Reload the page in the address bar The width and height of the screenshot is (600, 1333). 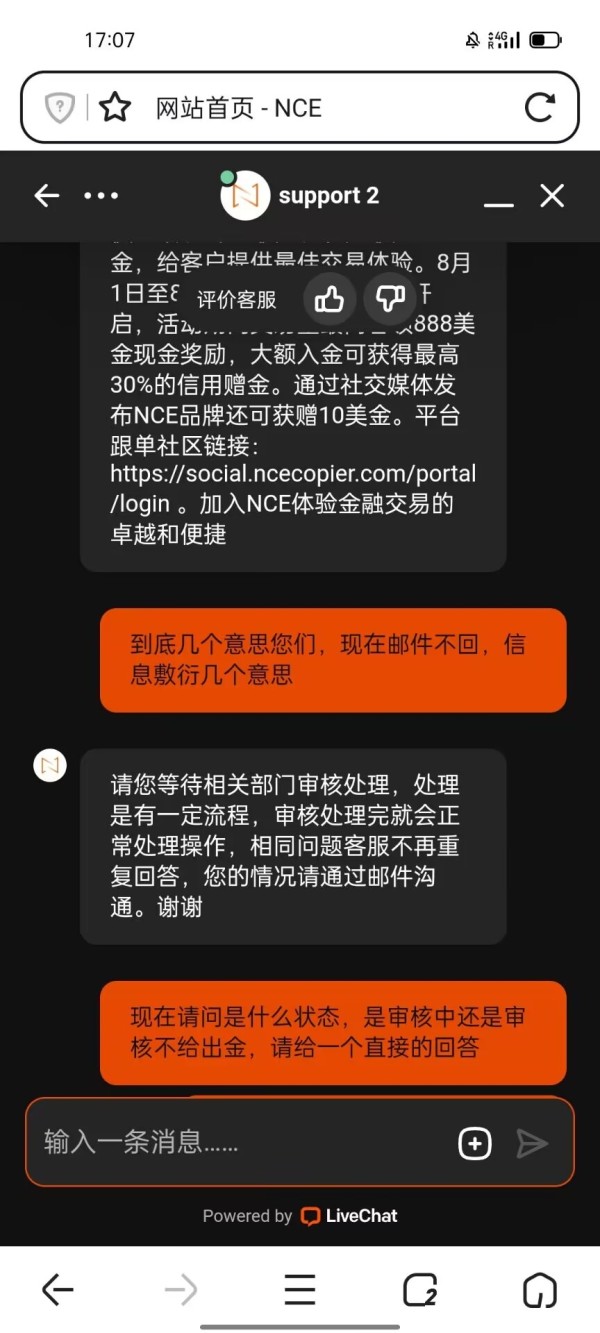(540, 107)
